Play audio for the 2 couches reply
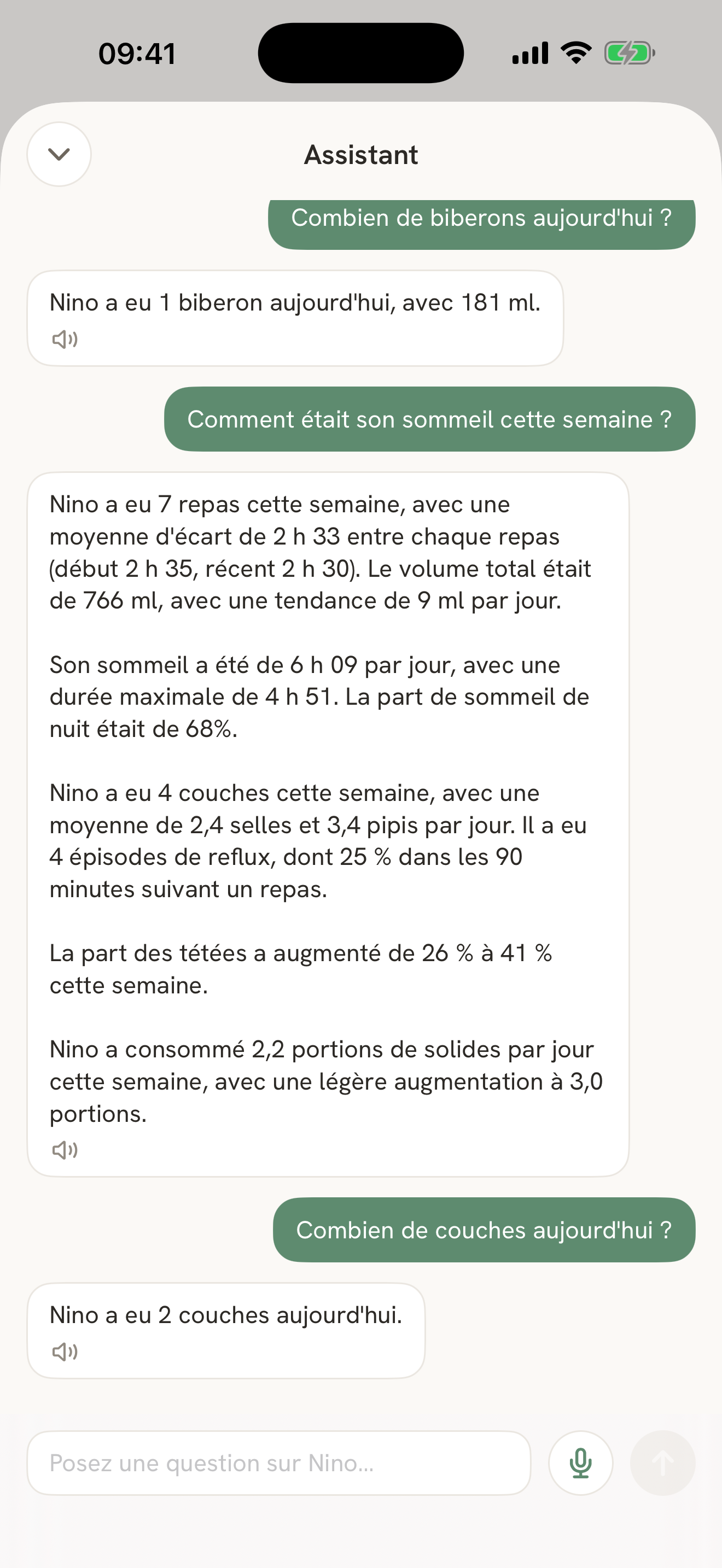The image size is (722, 1568). 65,1352
